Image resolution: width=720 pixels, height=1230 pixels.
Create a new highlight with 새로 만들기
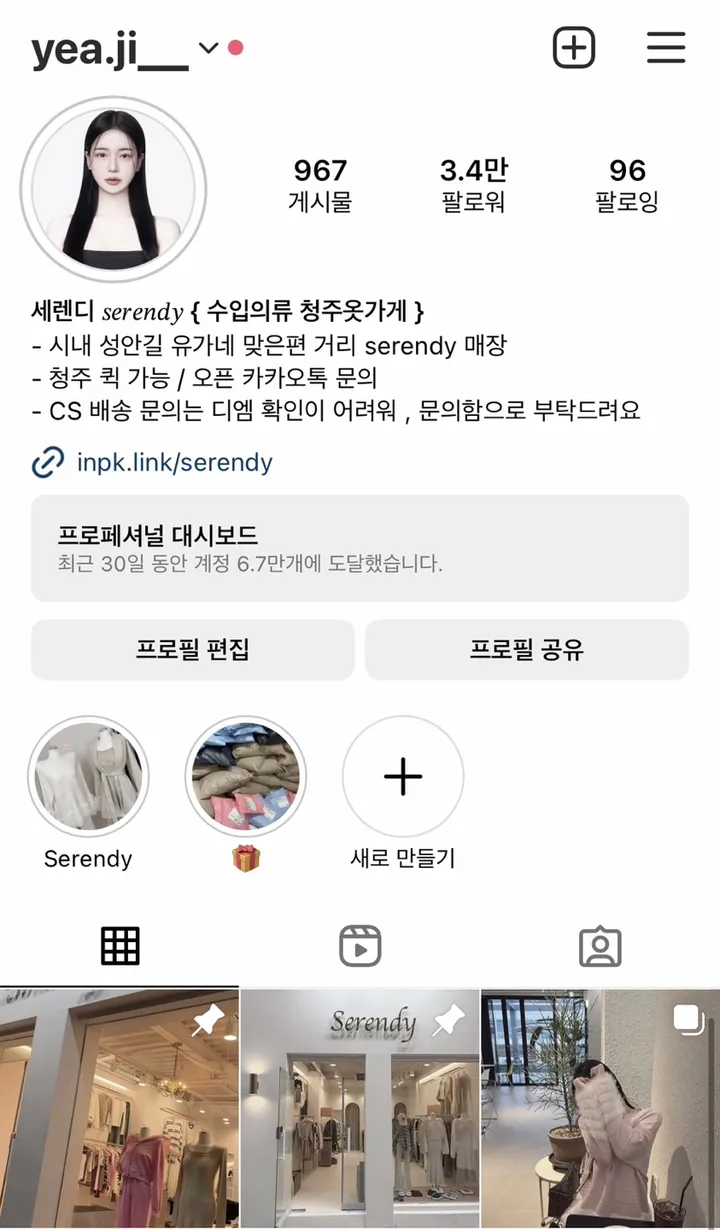click(x=403, y=777)
